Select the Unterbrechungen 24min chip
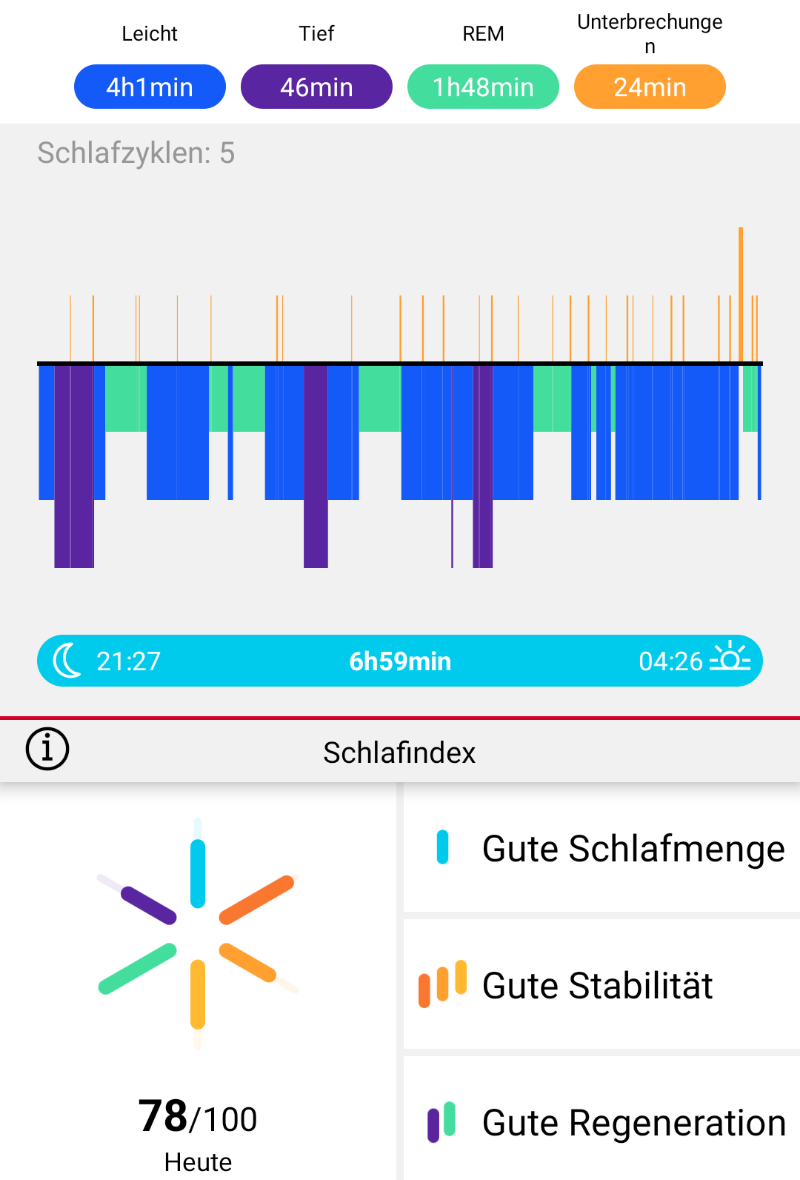Screen dimensions: 800x1180 649,87
